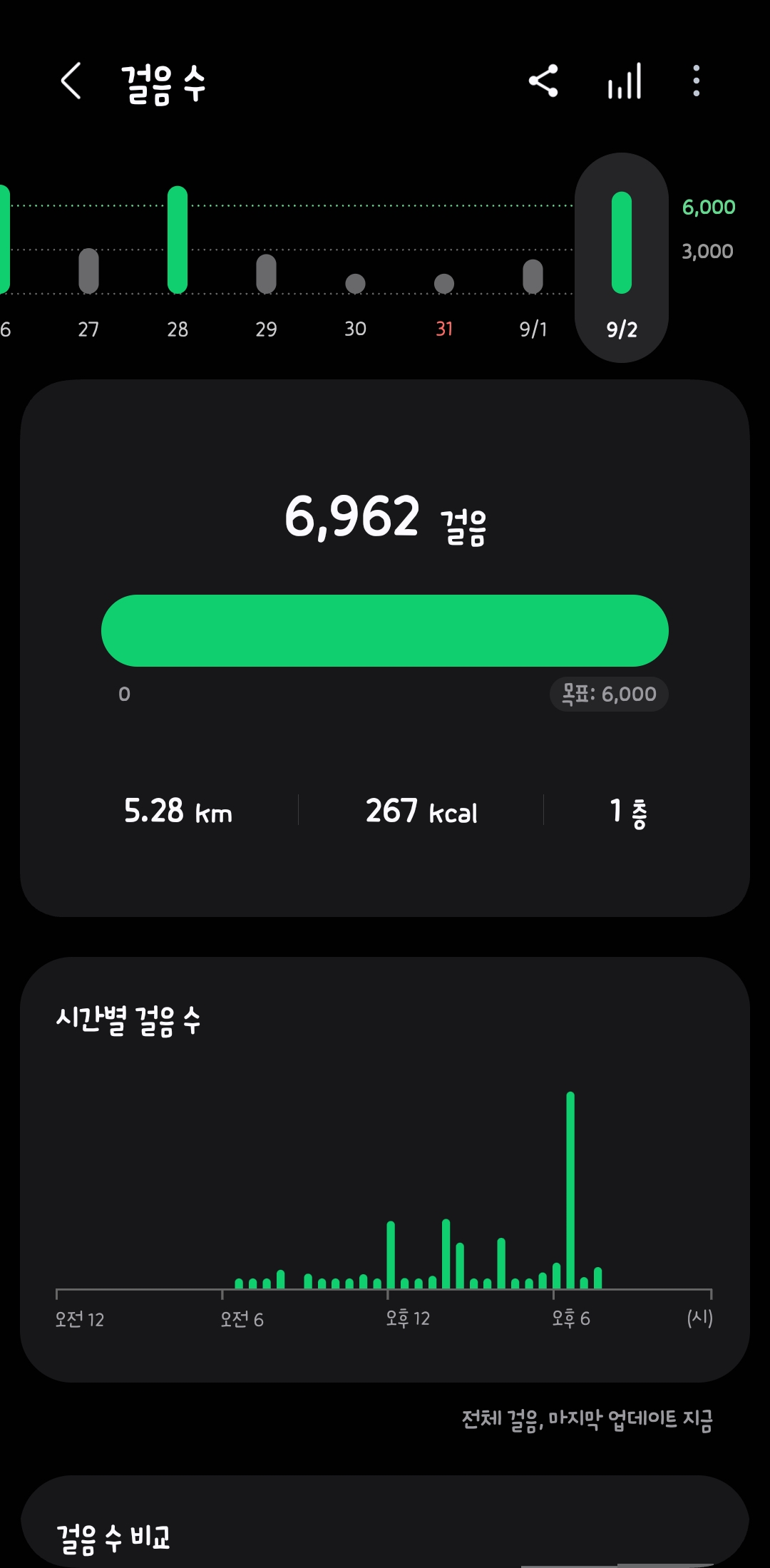The image size is (770, 1568).
Task: Share the step count summary
Action: coord(543,81)
